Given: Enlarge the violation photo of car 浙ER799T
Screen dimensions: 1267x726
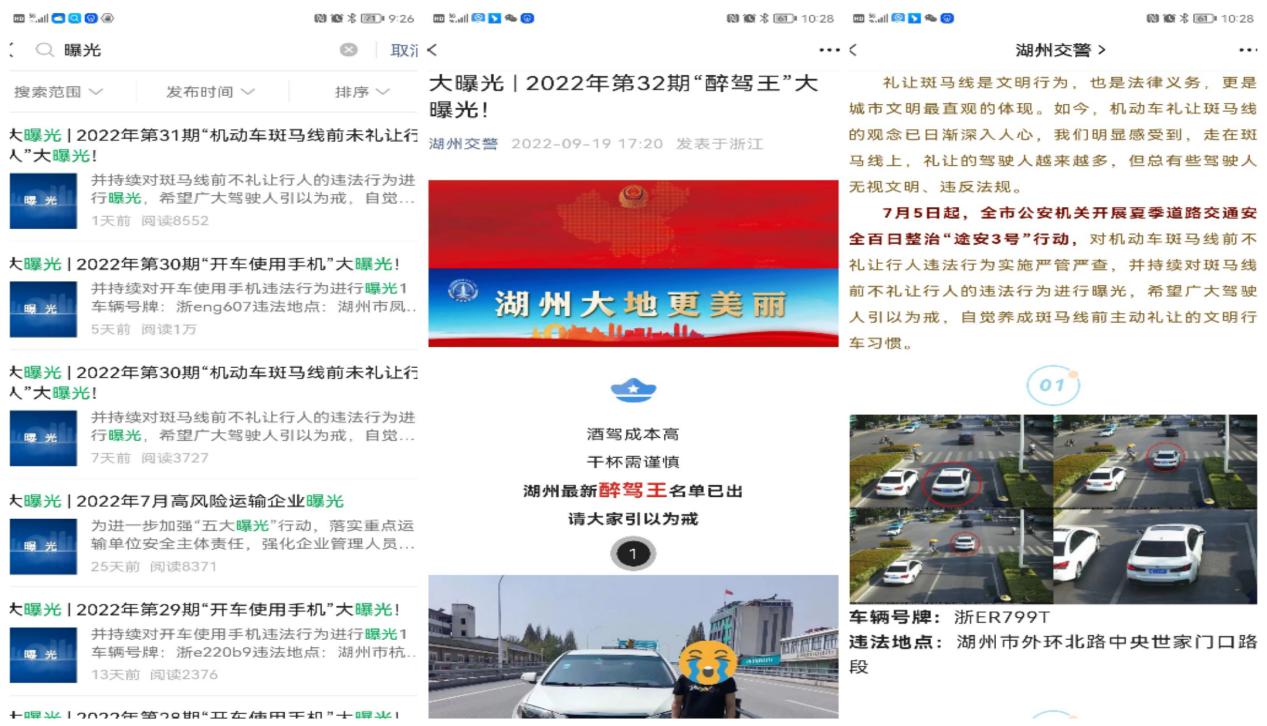Looking at the screenshot, I should [1053, 509].
